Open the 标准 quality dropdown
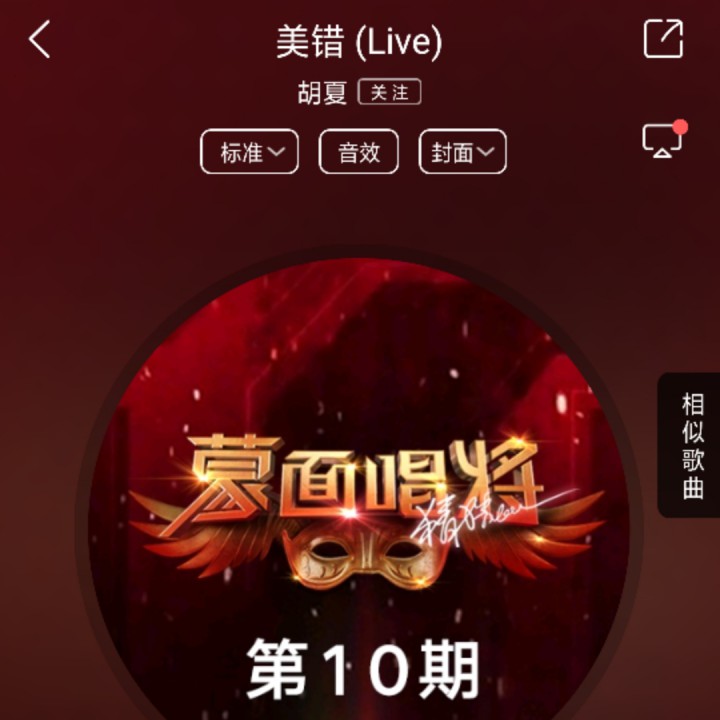720x720 pixels. click(x=249, y=152)
